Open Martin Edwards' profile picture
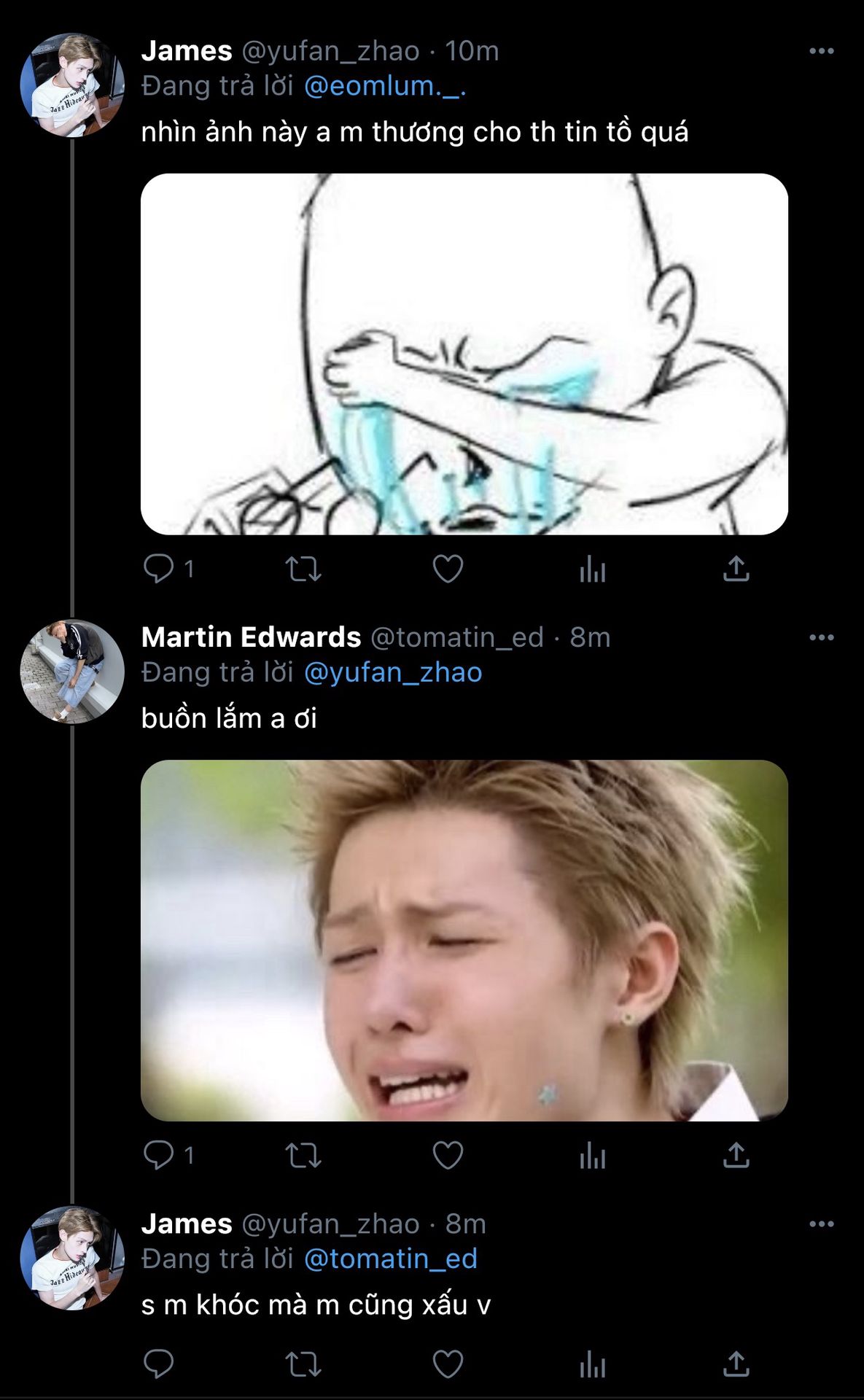 click(x=71, y=671)
